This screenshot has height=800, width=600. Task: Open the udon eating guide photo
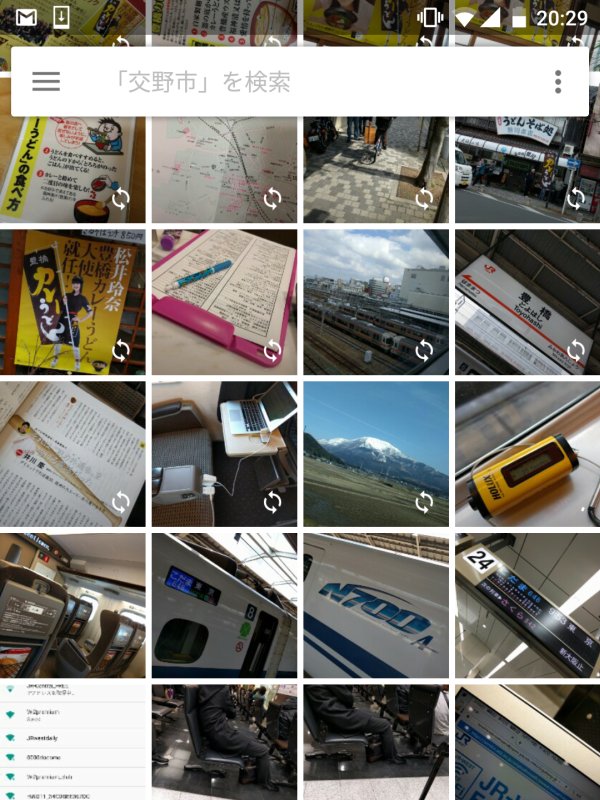(72, 170)
